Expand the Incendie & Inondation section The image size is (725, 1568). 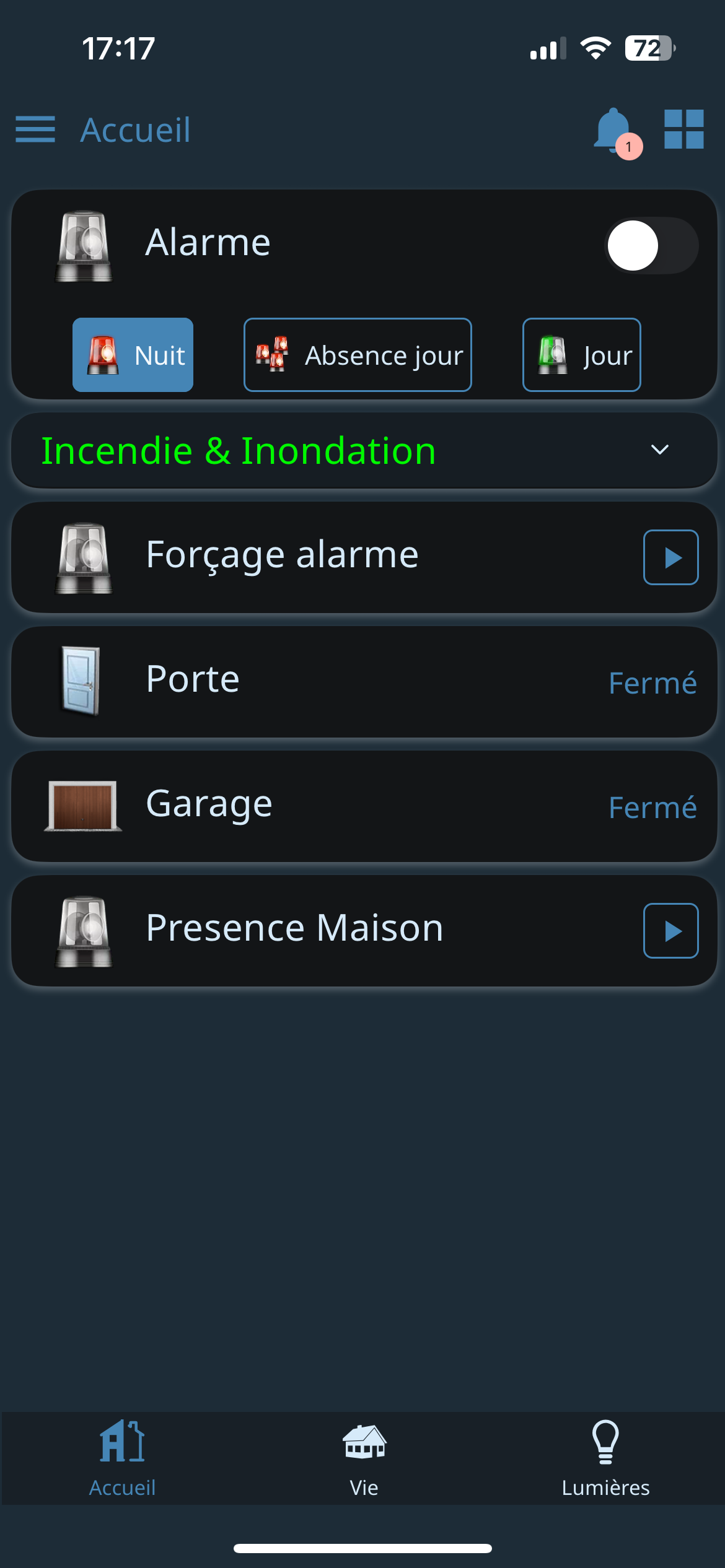(x=659, y=450)
